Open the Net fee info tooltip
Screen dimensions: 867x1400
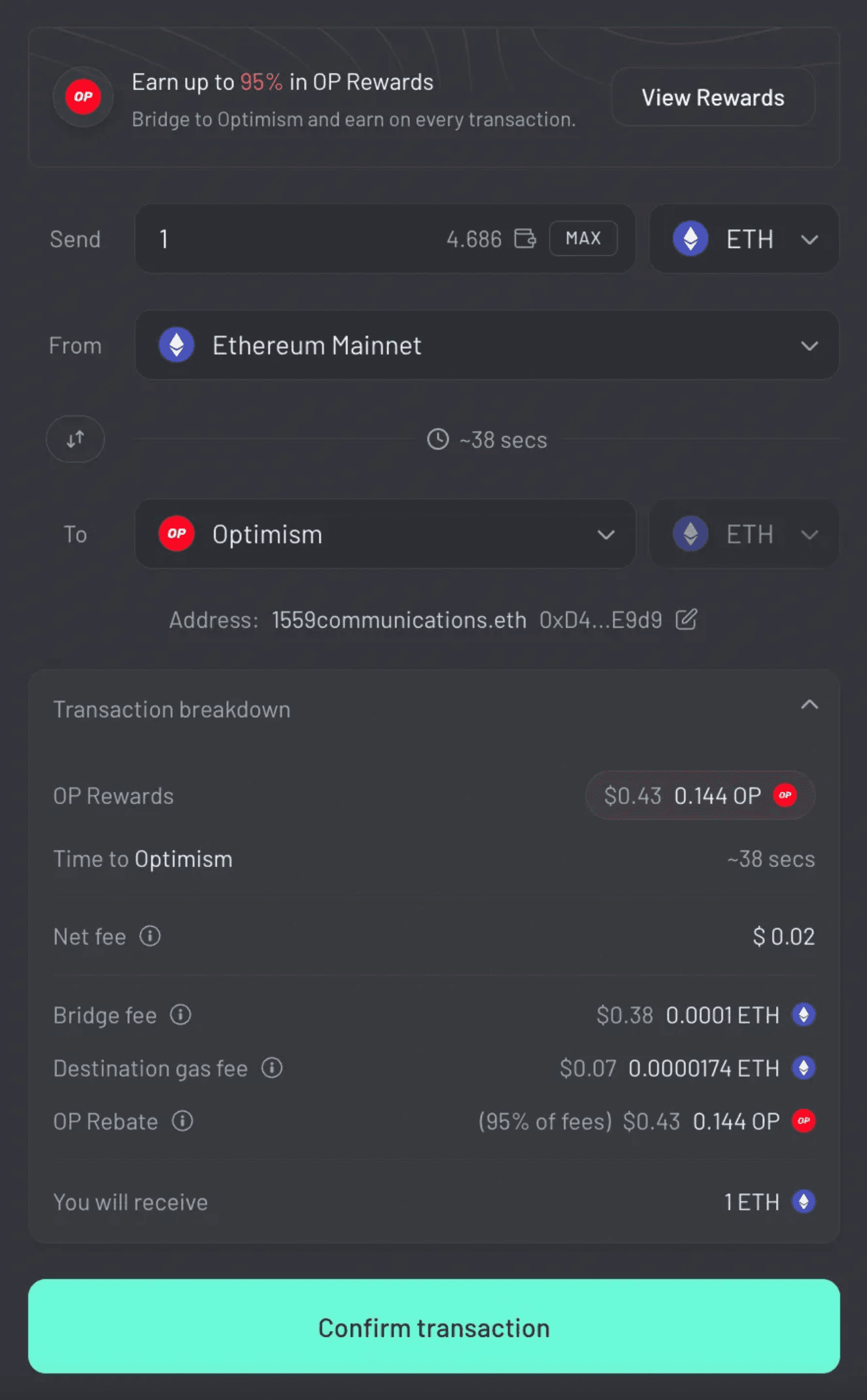pyautogui.click(x=150, y=937)
